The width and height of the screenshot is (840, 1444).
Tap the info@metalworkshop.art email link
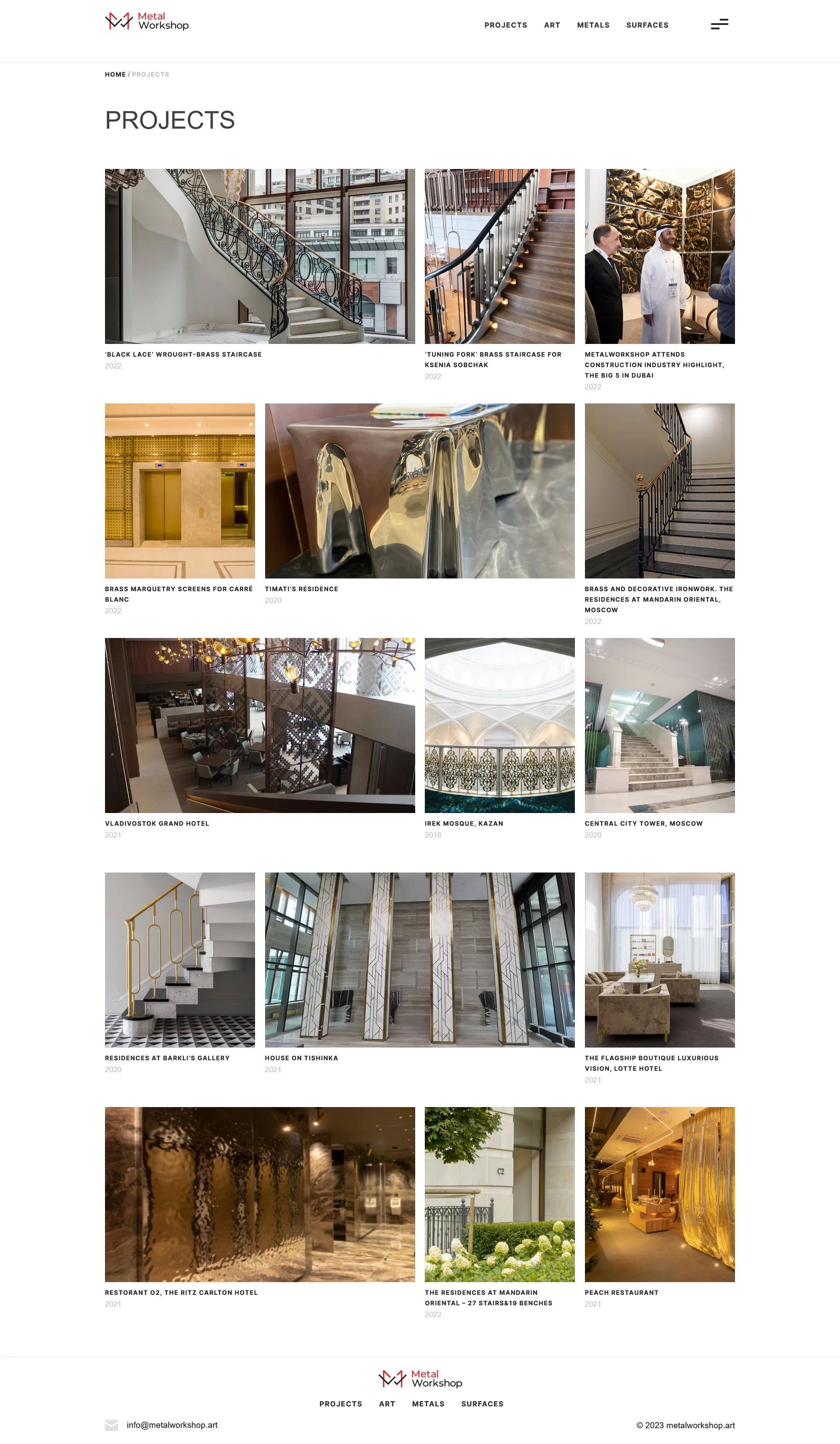[x=172, y=1424]
